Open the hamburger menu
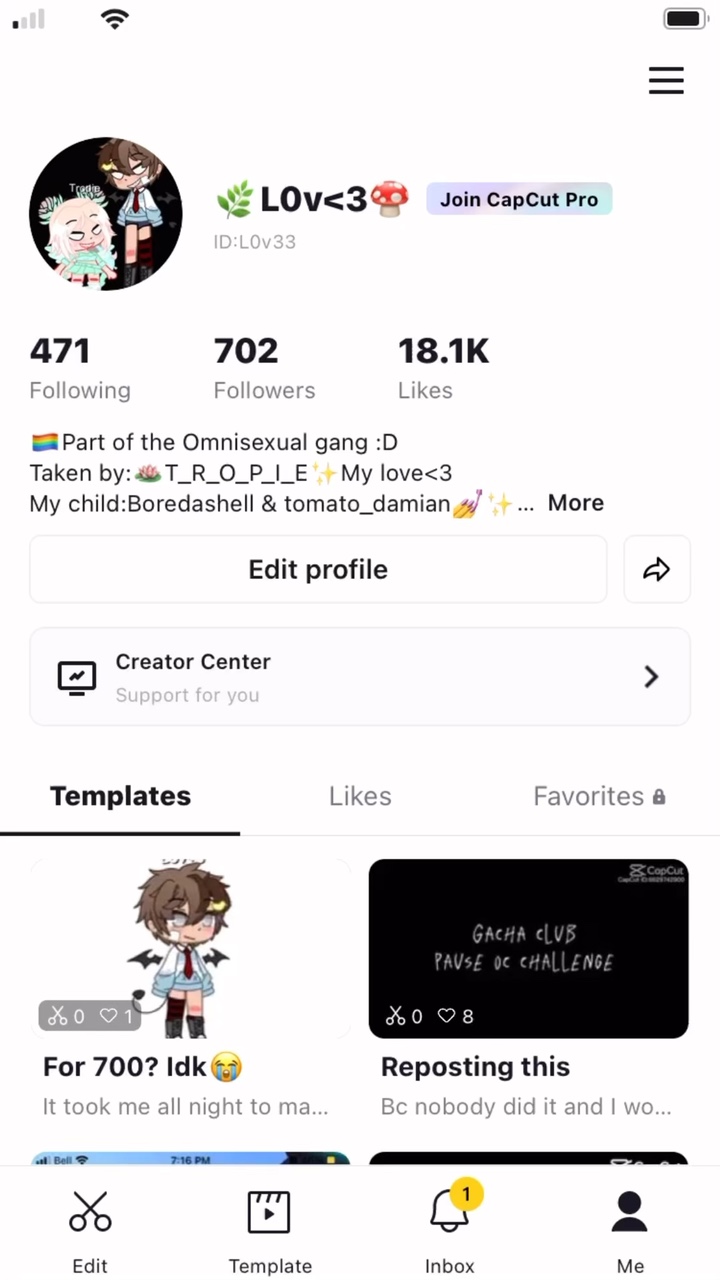The image size is (720, 1280). tap(666, 80)
